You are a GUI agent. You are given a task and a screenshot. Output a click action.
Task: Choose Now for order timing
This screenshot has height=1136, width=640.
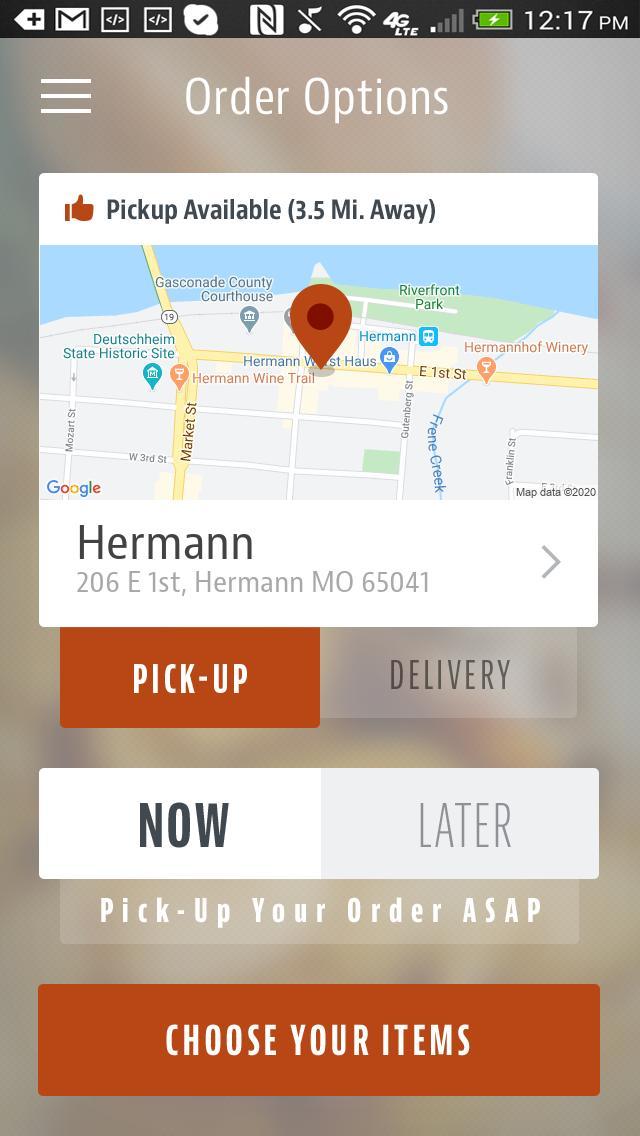click(181, 824)
